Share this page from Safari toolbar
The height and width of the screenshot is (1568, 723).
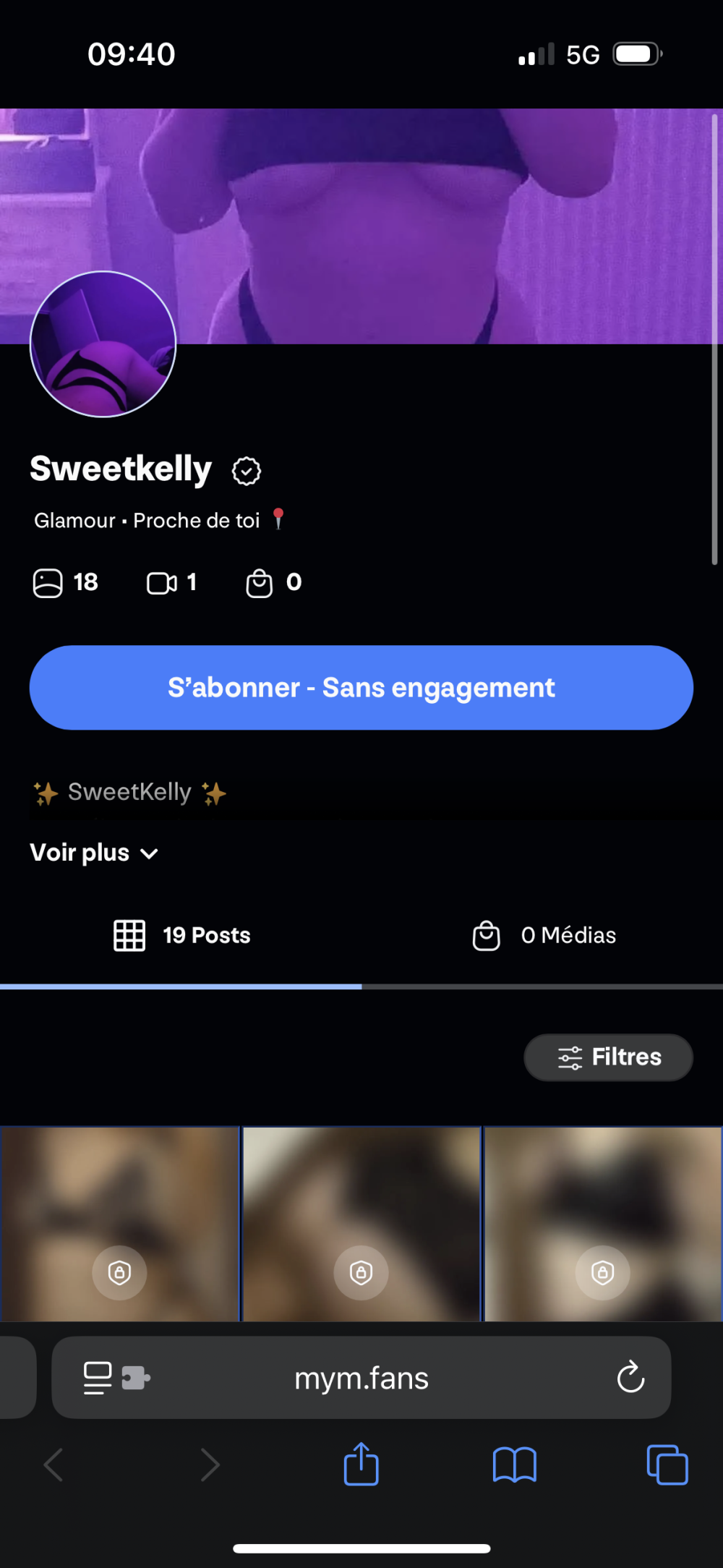click(x=361, y=1465)
